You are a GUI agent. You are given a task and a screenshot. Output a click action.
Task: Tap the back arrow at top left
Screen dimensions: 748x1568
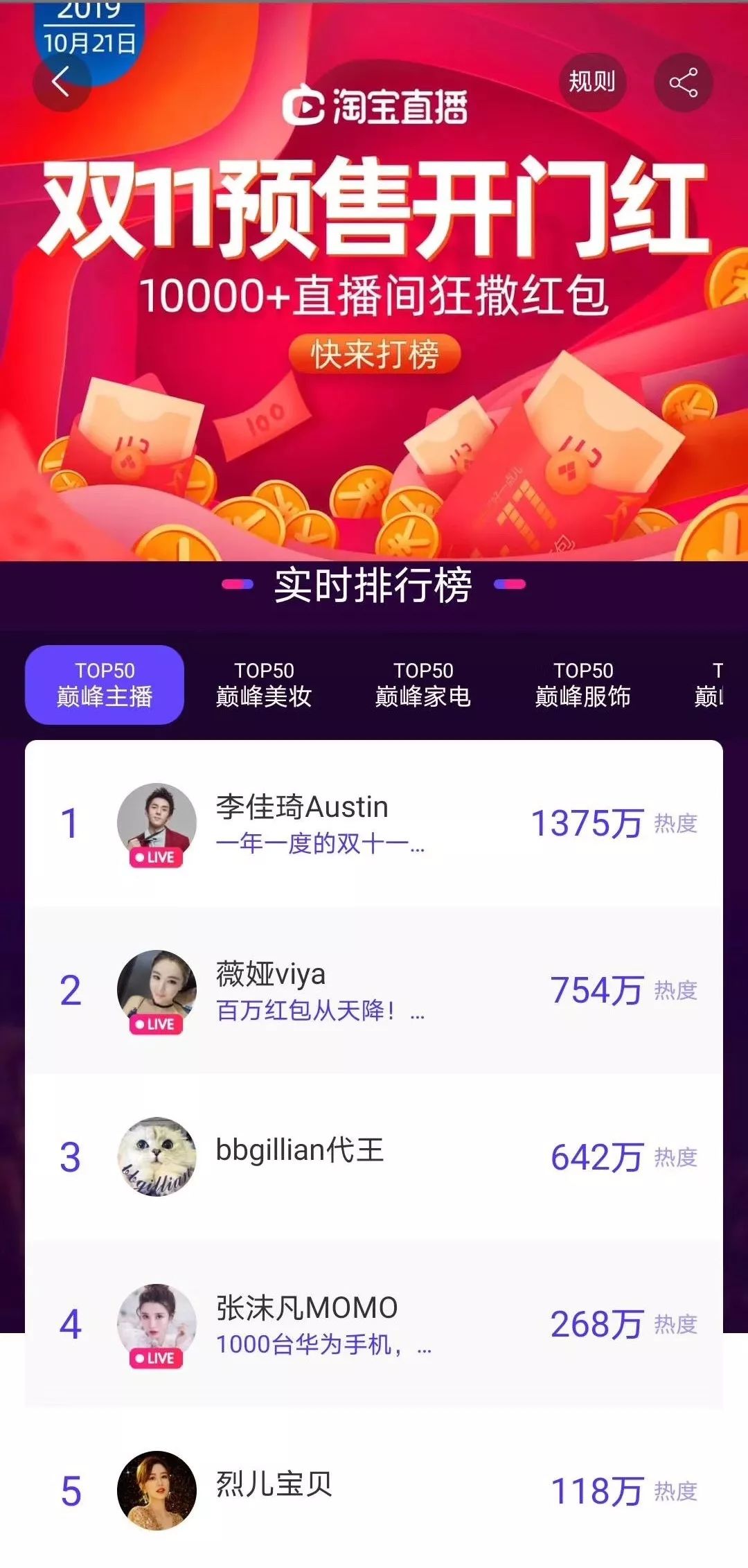[x=61, y=85]
